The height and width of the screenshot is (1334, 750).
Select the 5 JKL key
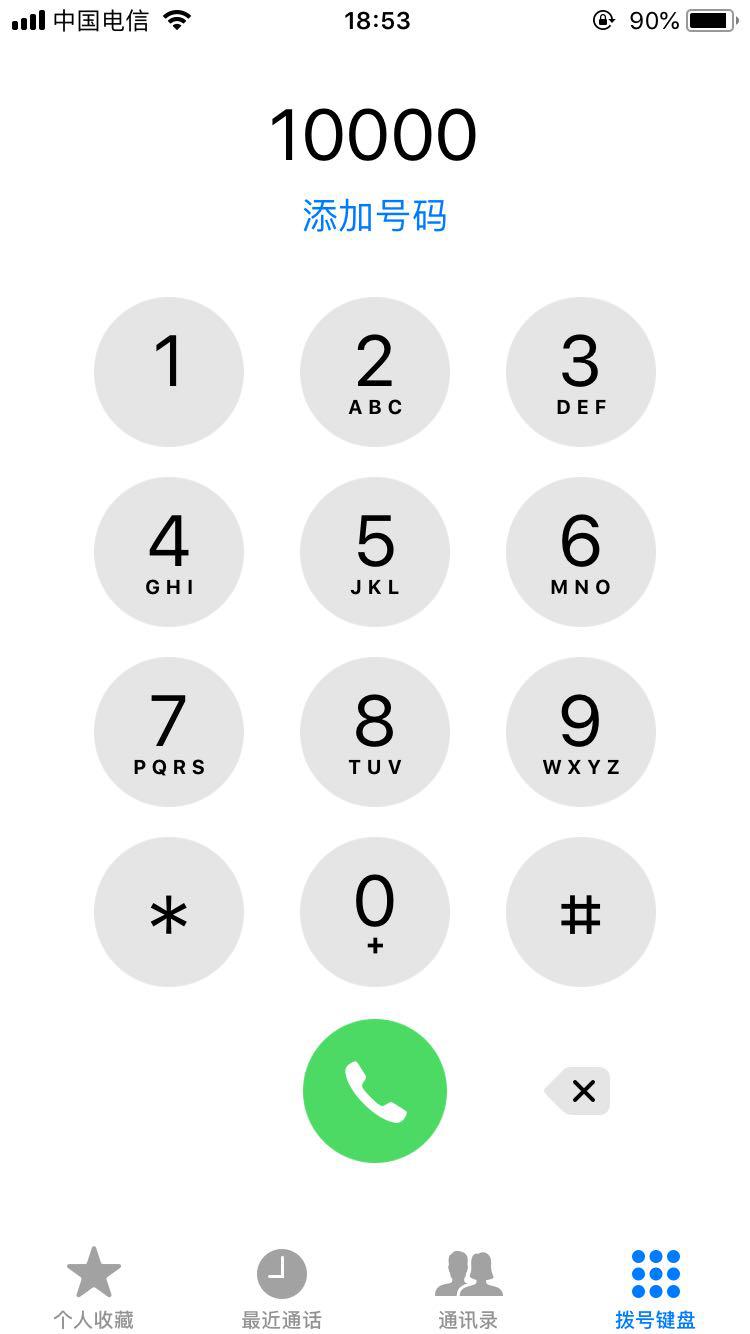tap(375, 552)
